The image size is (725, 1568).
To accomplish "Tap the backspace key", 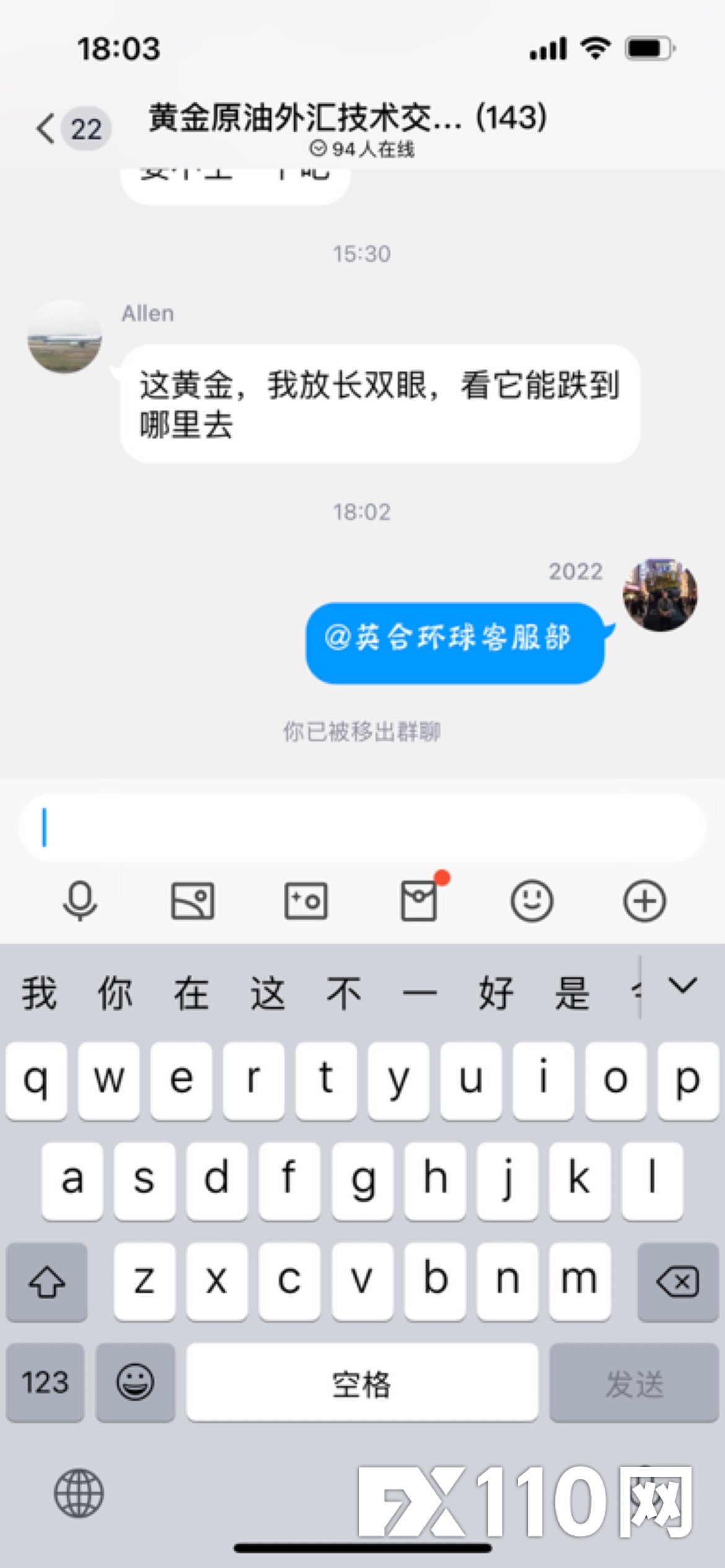I will coord(677,1281).
